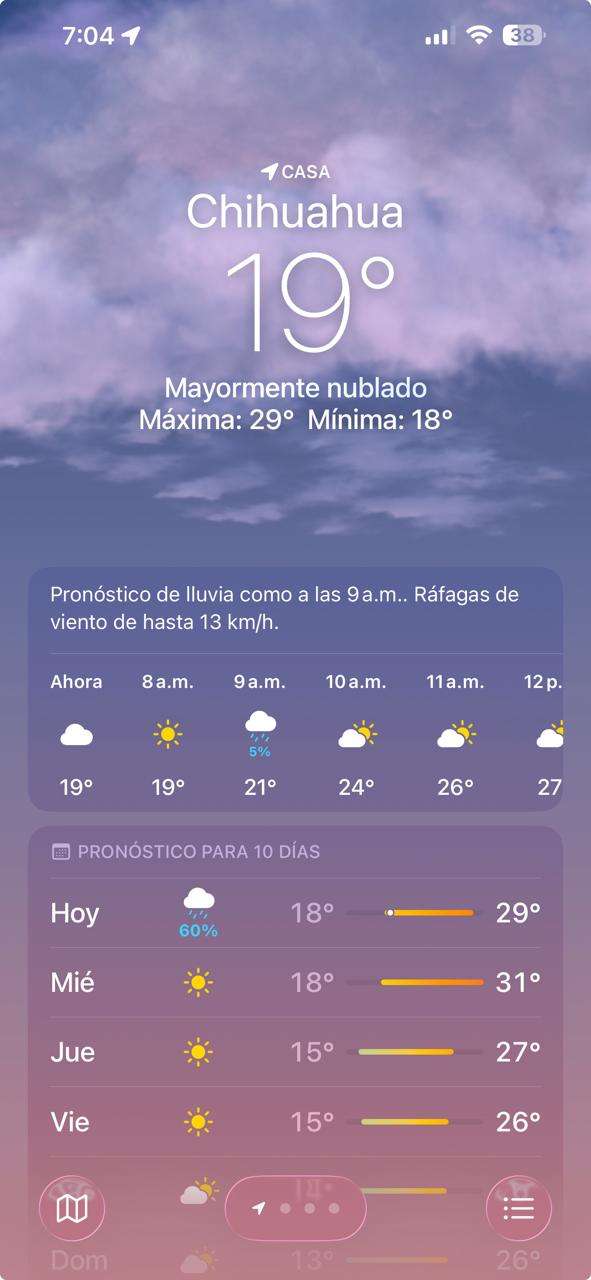Image resolution: width=591 pixels, height=1280 pixels.
Task: Tap the location page indicator
Action: (x=295, y=1208)
